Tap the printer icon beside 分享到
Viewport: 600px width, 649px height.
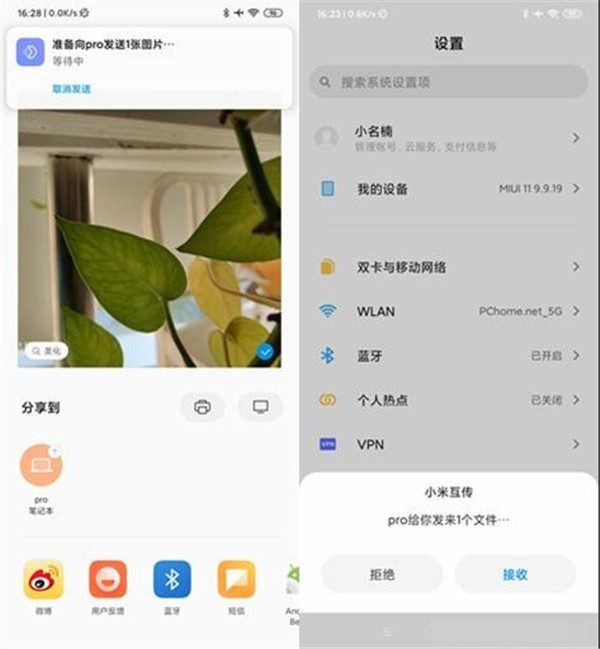(x=202, y=407)
